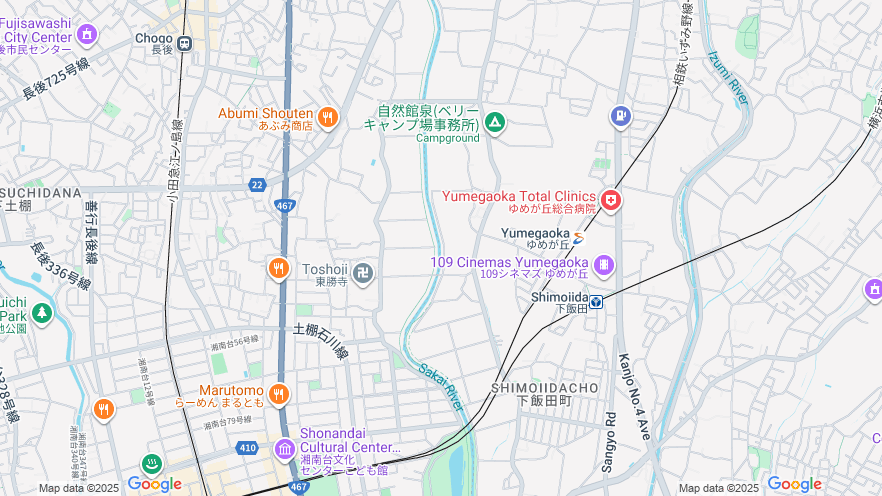882x496 pixels.
Task: Select the Yumegaoka Total Clinics marker
Action: [611, 201]
